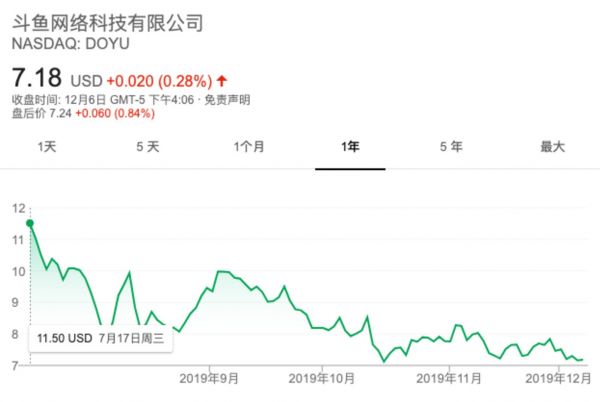Open the 免责声明 disclaimer link
This screenshot has width=600, height=402.
point(227,100)
